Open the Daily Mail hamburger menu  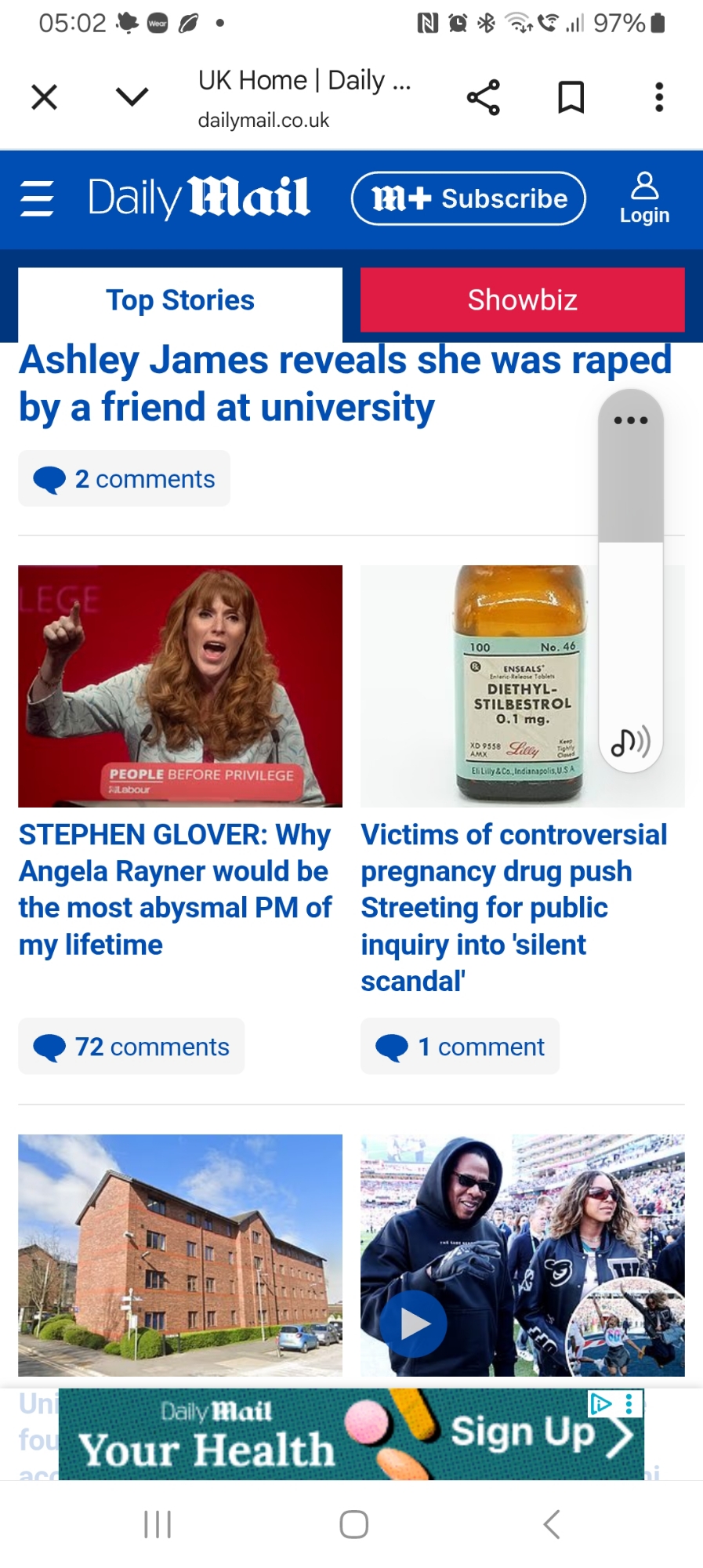[x=37, y=198]
